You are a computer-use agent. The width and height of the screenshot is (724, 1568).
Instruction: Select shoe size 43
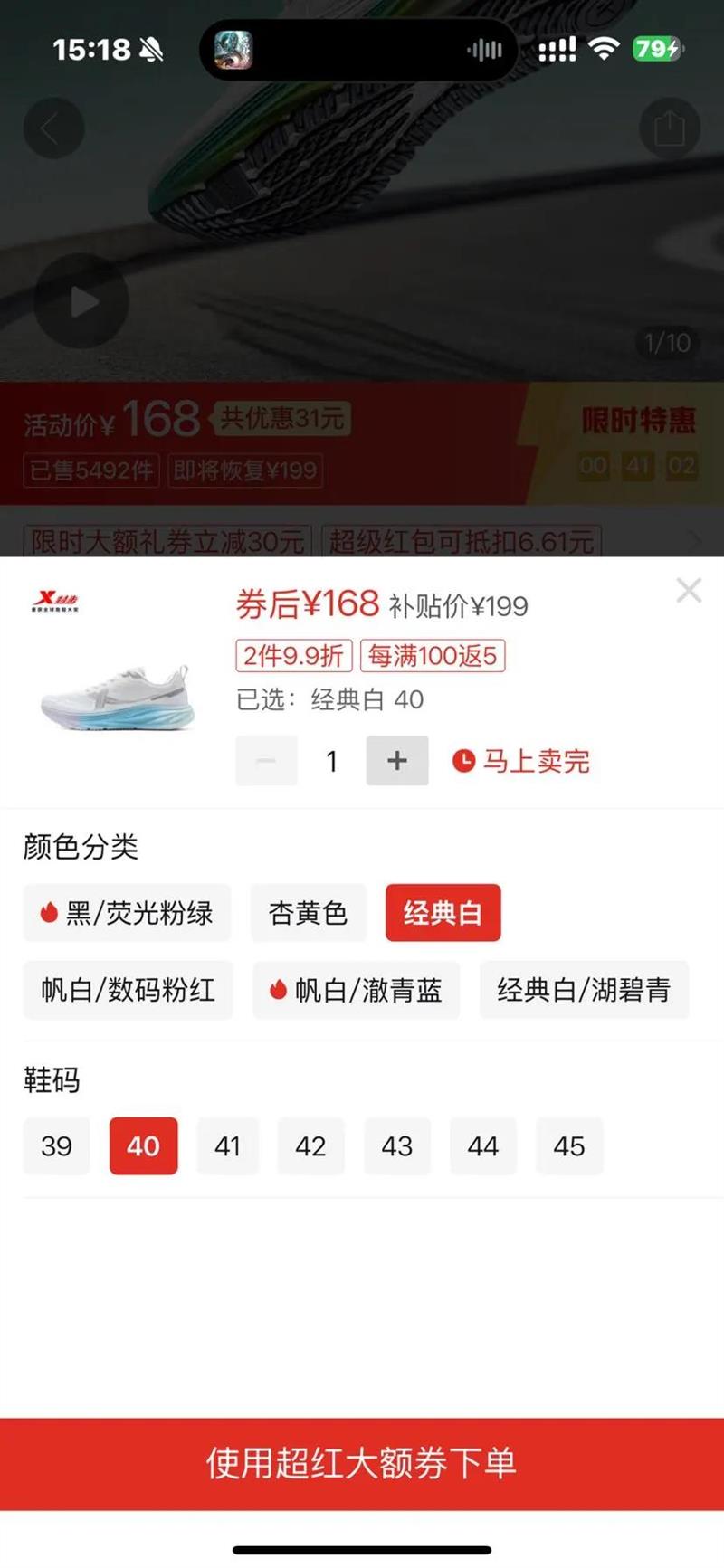(396, 1146)
